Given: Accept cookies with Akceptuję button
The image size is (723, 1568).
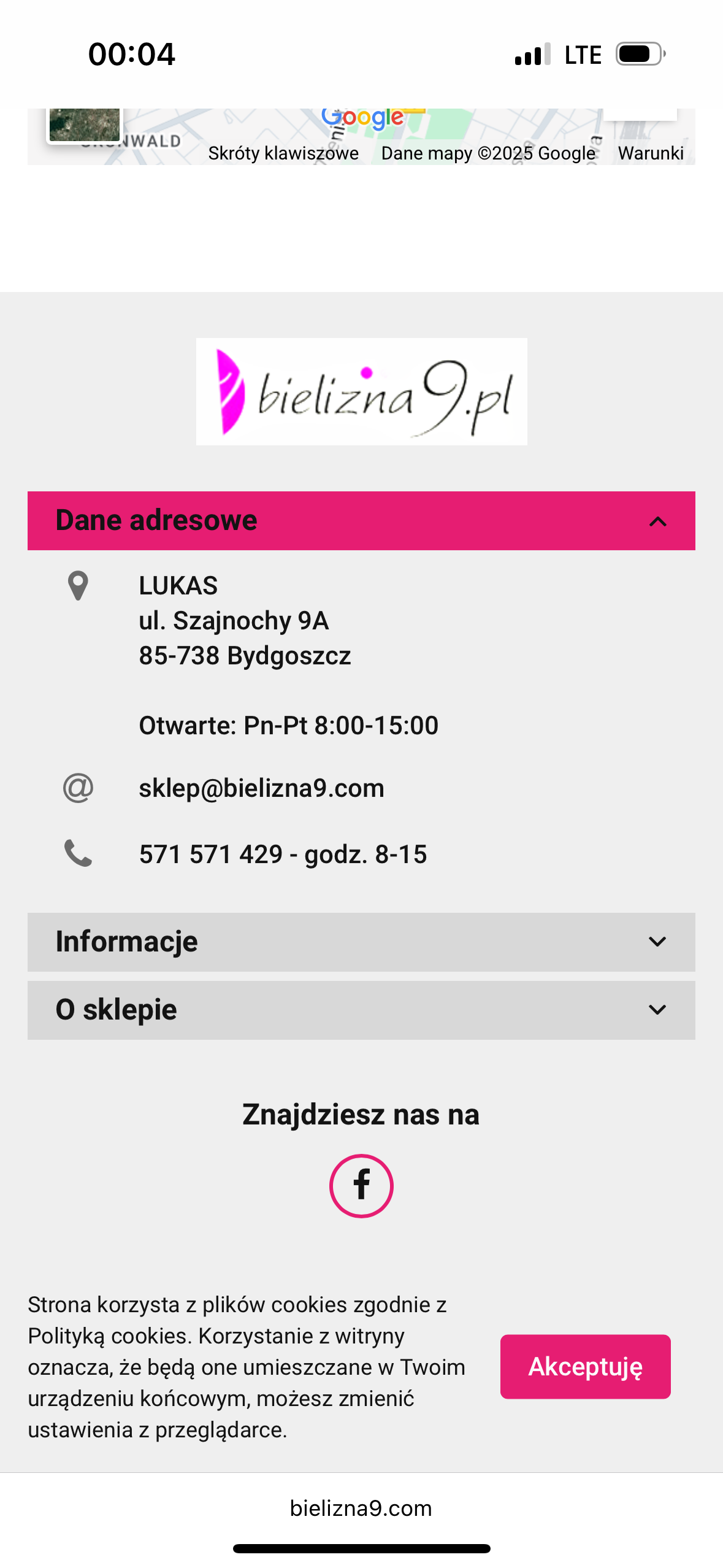Looking at the screenshot, I should [585, 1367].
